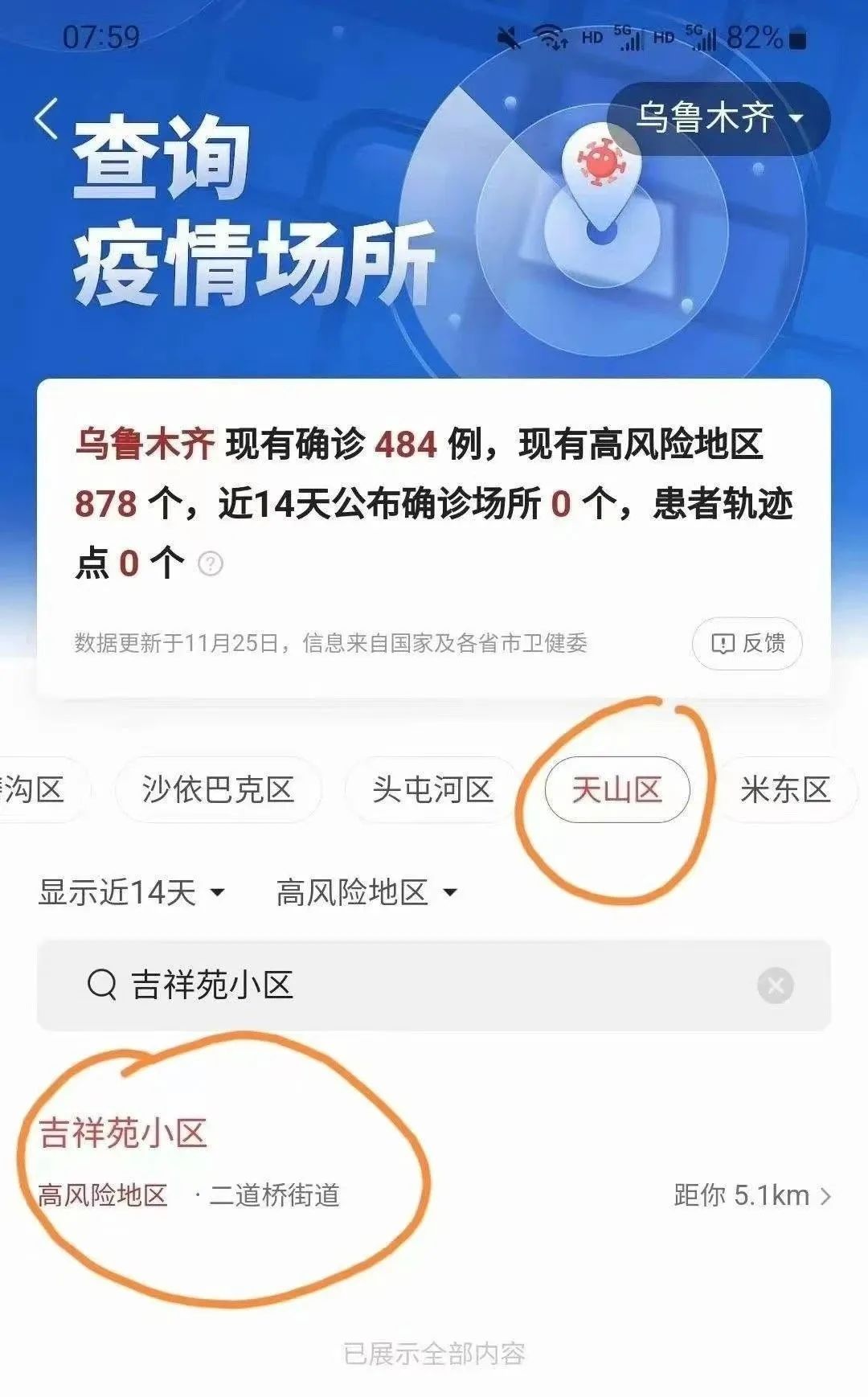Select the 头屯河区 district chip

click(432, 789)
